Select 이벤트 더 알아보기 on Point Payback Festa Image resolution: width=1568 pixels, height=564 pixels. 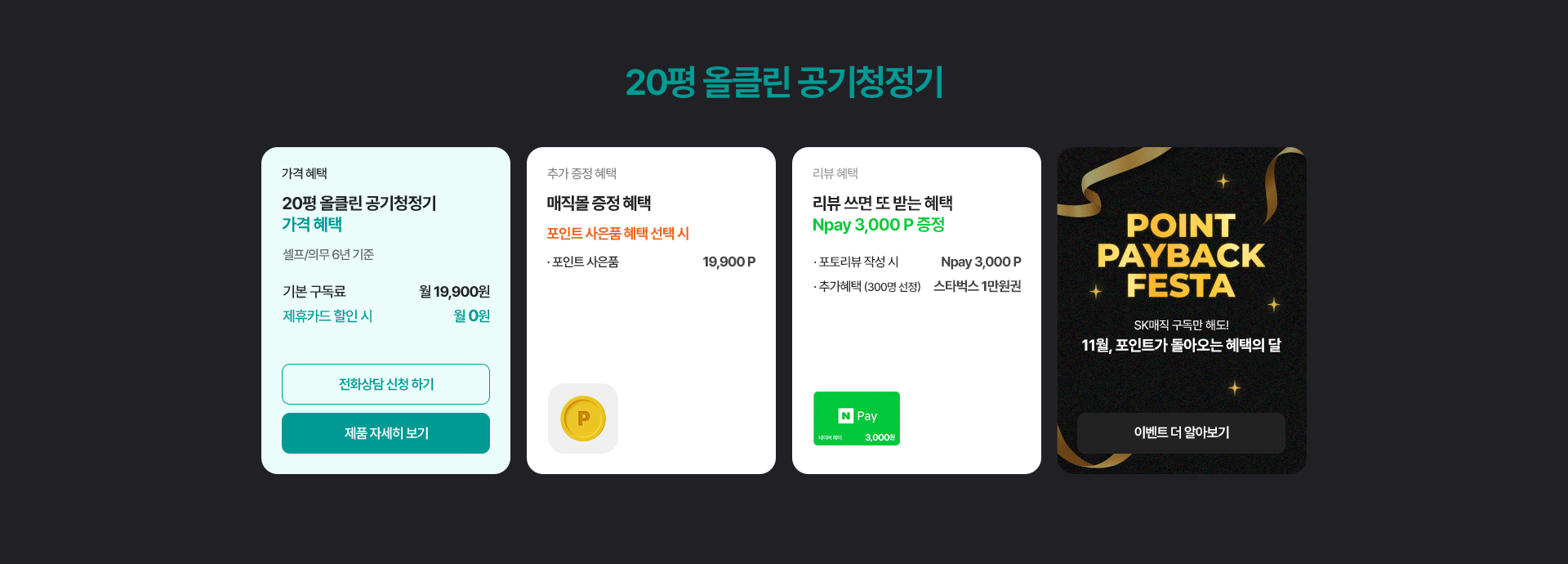1181,432
